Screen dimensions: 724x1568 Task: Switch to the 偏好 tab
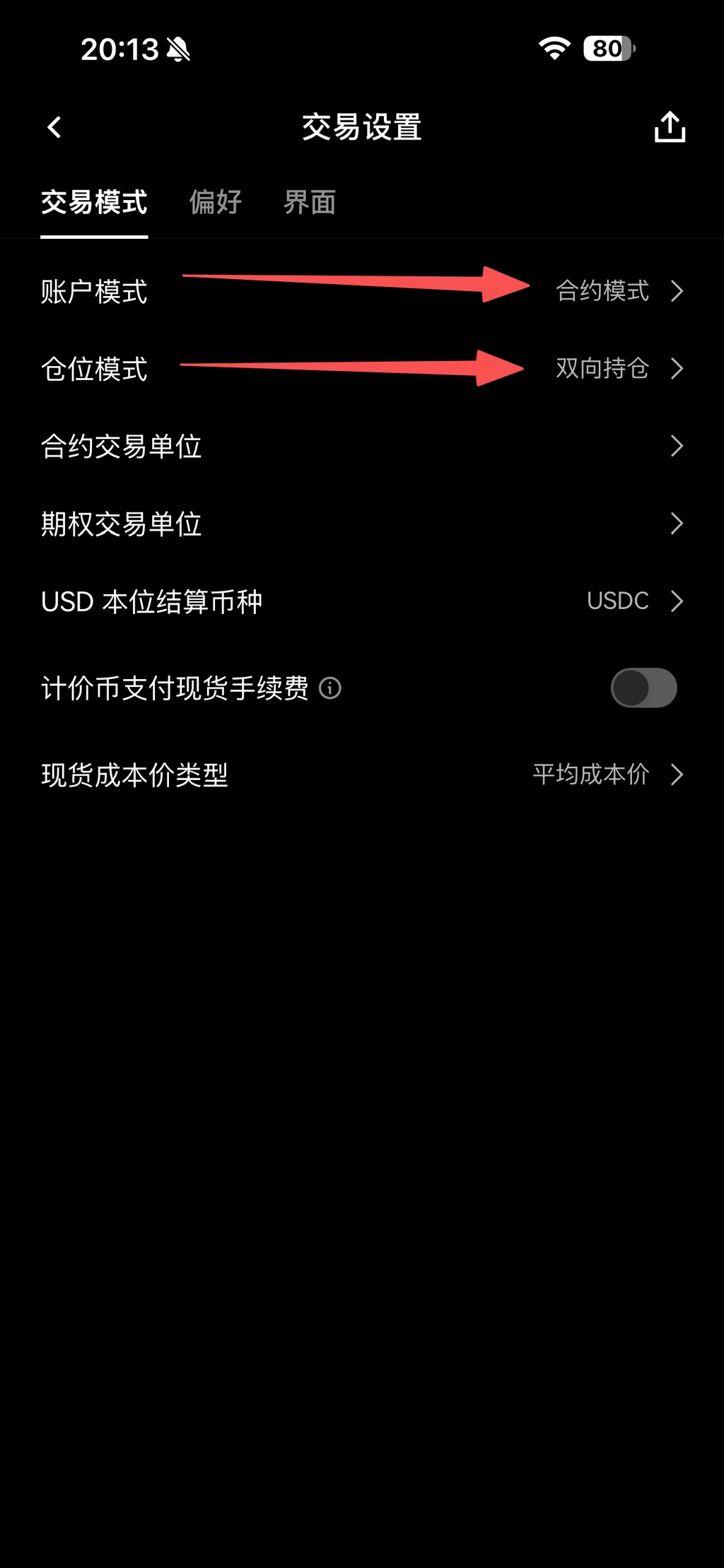[216, 203]
